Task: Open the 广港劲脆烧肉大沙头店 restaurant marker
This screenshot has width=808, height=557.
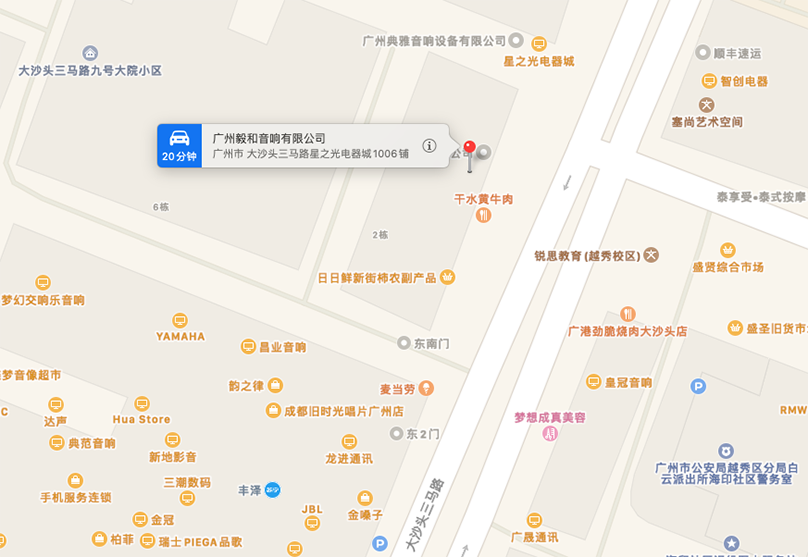Action: [x=628, y=315]
